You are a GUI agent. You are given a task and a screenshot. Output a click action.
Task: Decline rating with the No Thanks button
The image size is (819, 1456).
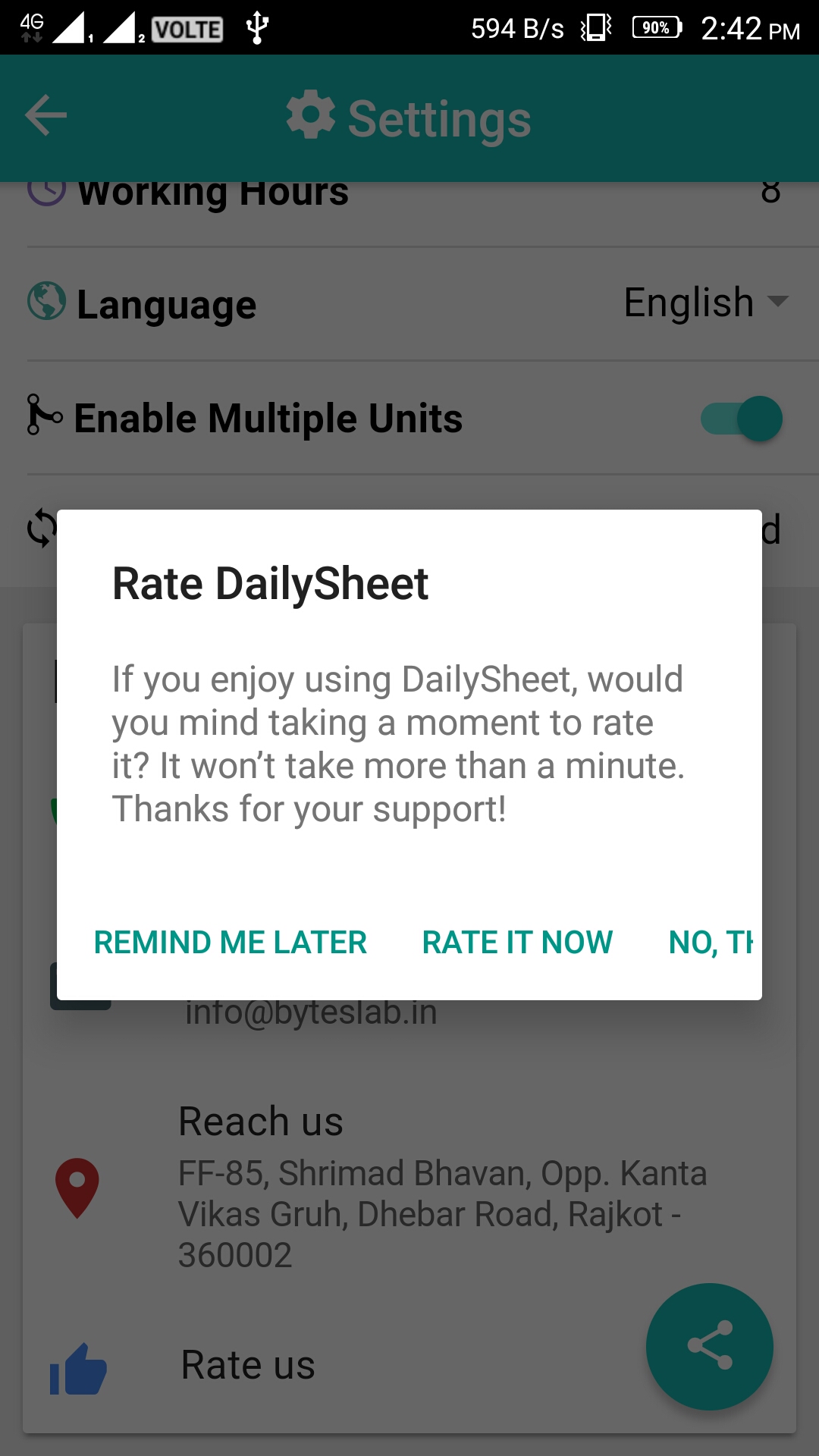pyautogui.click(x=711, y=943)
